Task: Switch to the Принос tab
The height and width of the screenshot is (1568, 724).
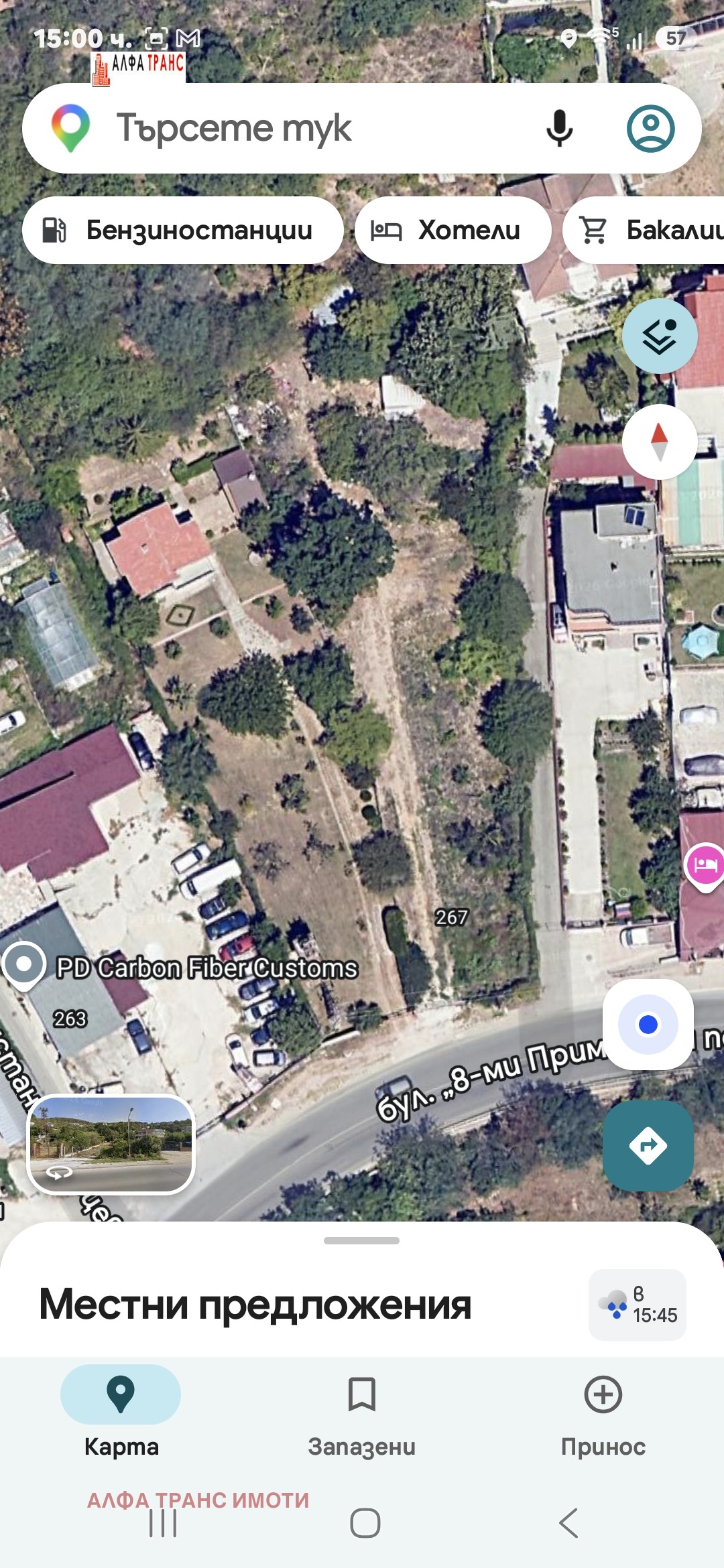Action: pyautogui.click(x=603, y=1412)
